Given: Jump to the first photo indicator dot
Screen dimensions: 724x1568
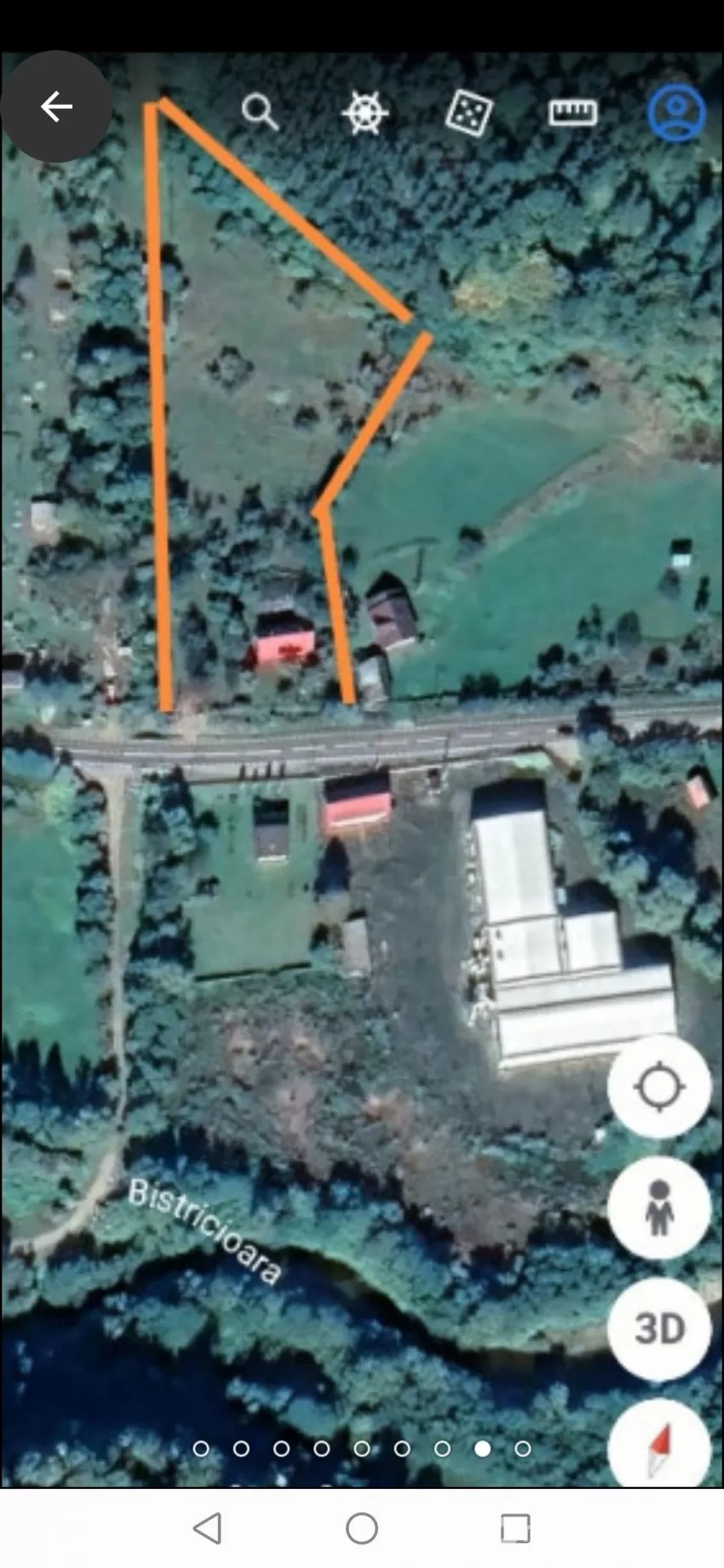Looking at the screenshot, I should point(201,1448).
